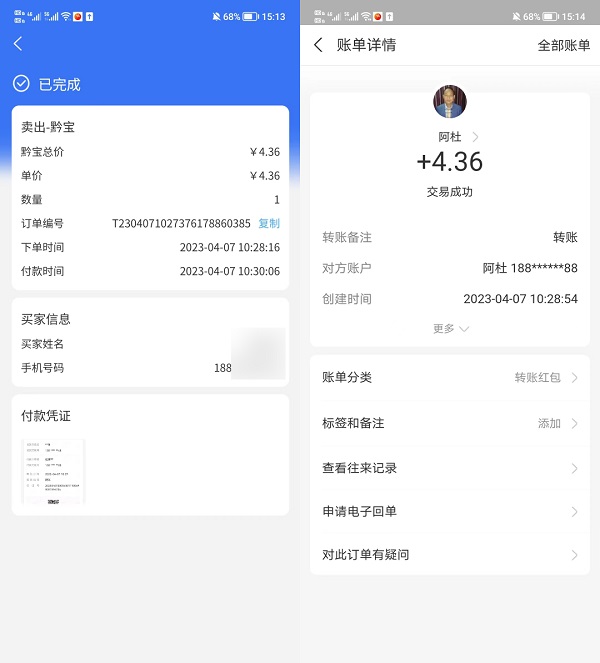
Task: Change the 账单分类 bill category
Action: pos(449,378)
